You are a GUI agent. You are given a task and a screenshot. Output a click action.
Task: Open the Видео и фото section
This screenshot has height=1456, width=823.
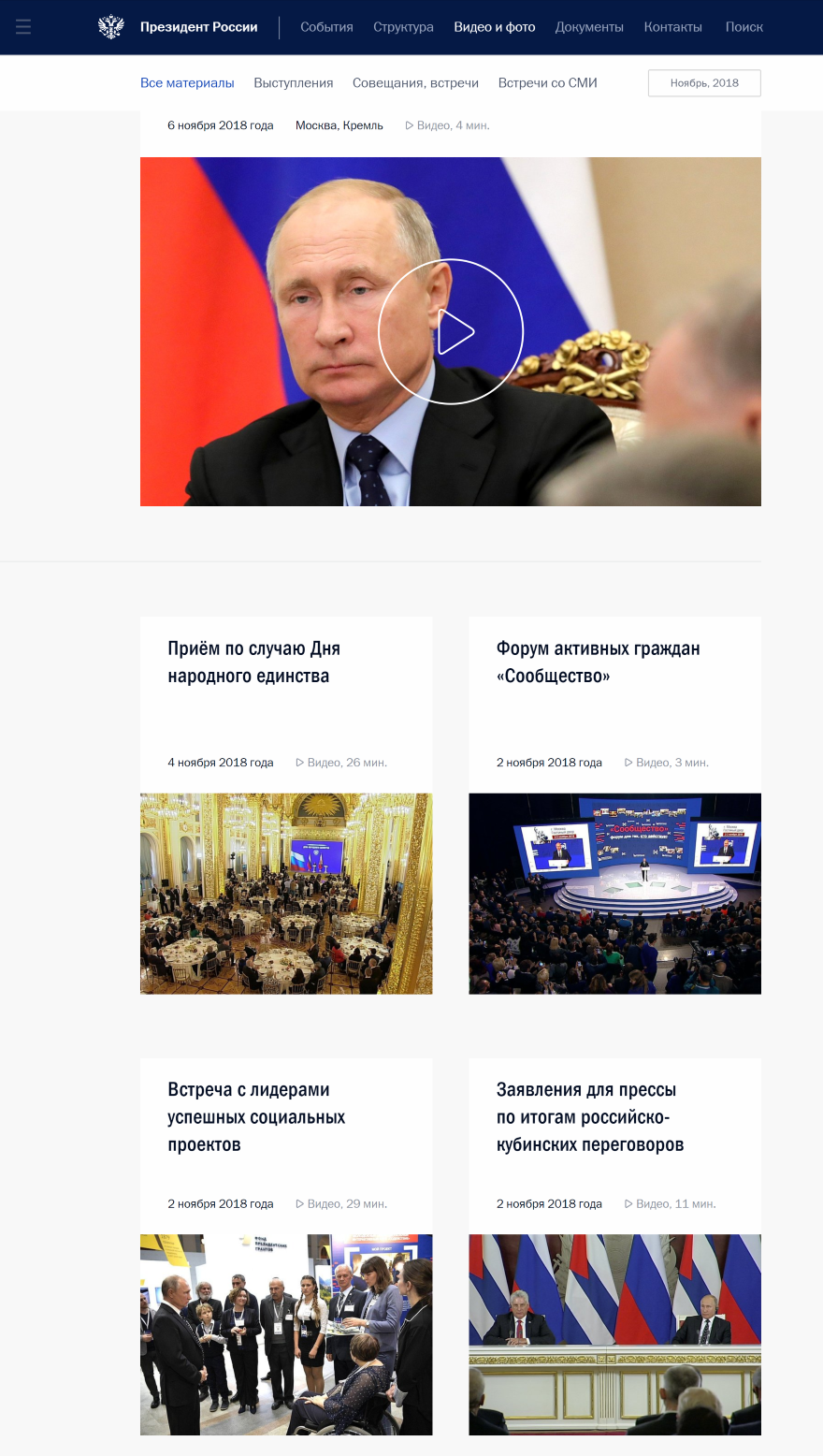[x=494, y=27]
